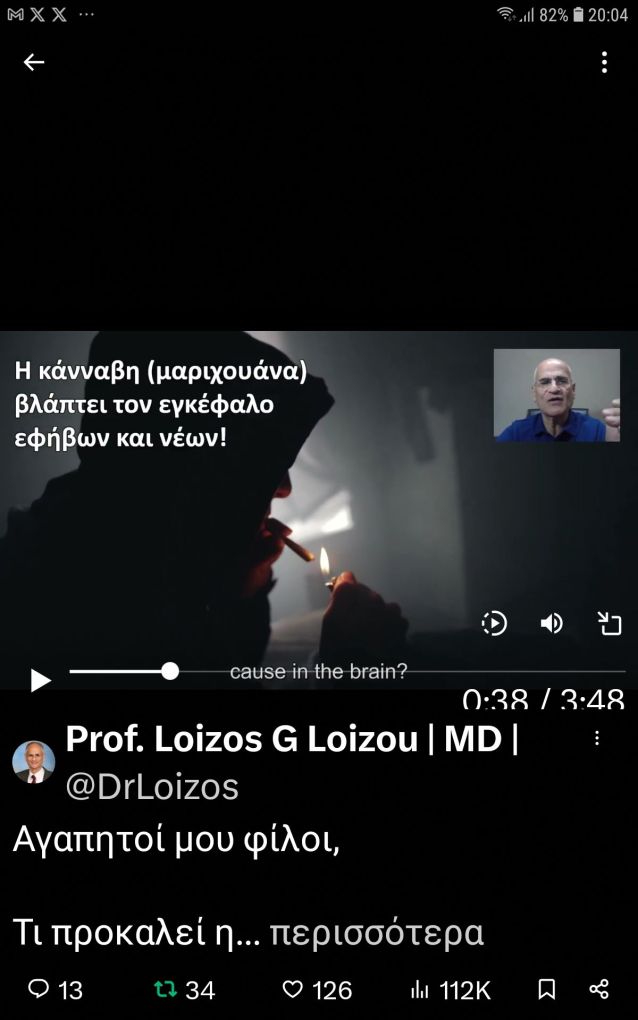
Task: Share this post
Action: [599, 990]
